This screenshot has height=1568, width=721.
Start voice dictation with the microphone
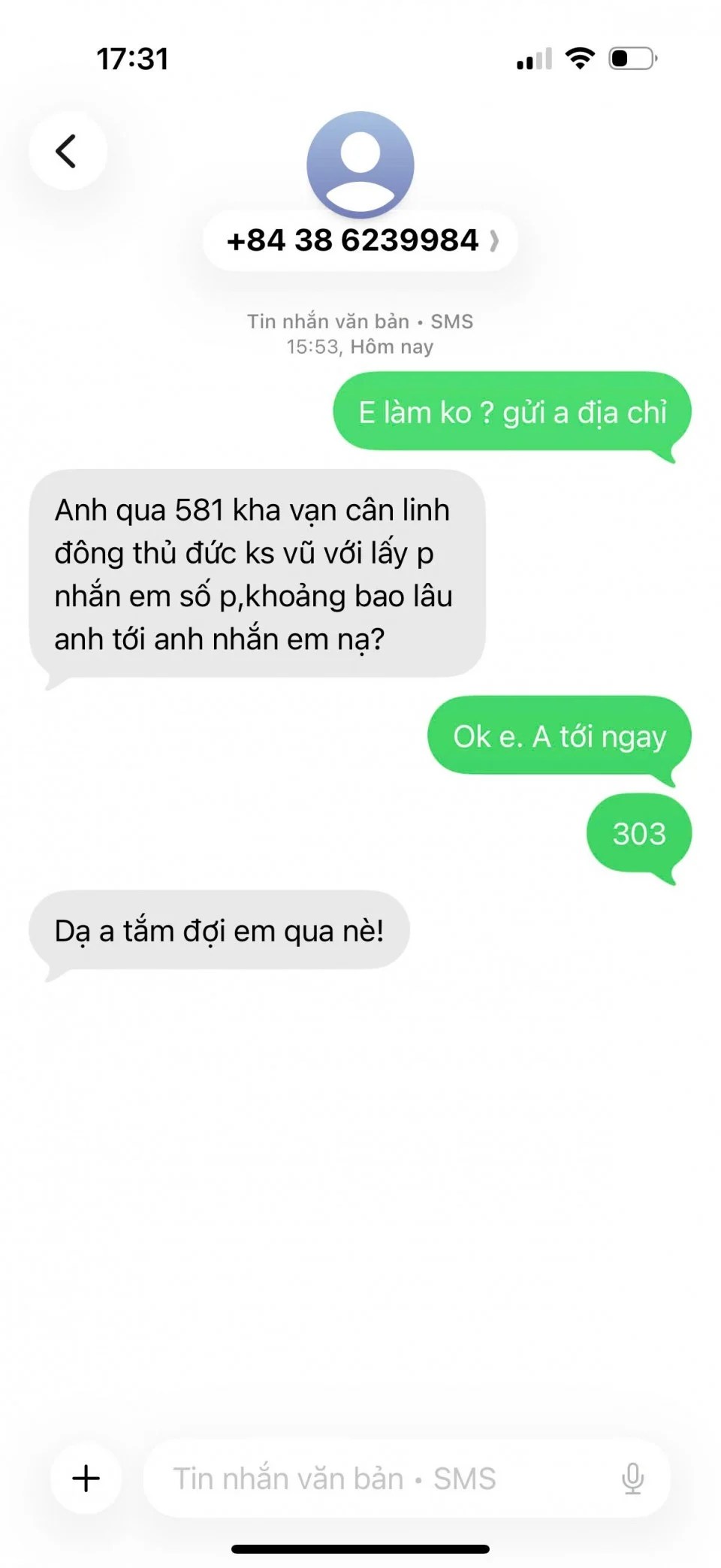tap(632, 1478)
